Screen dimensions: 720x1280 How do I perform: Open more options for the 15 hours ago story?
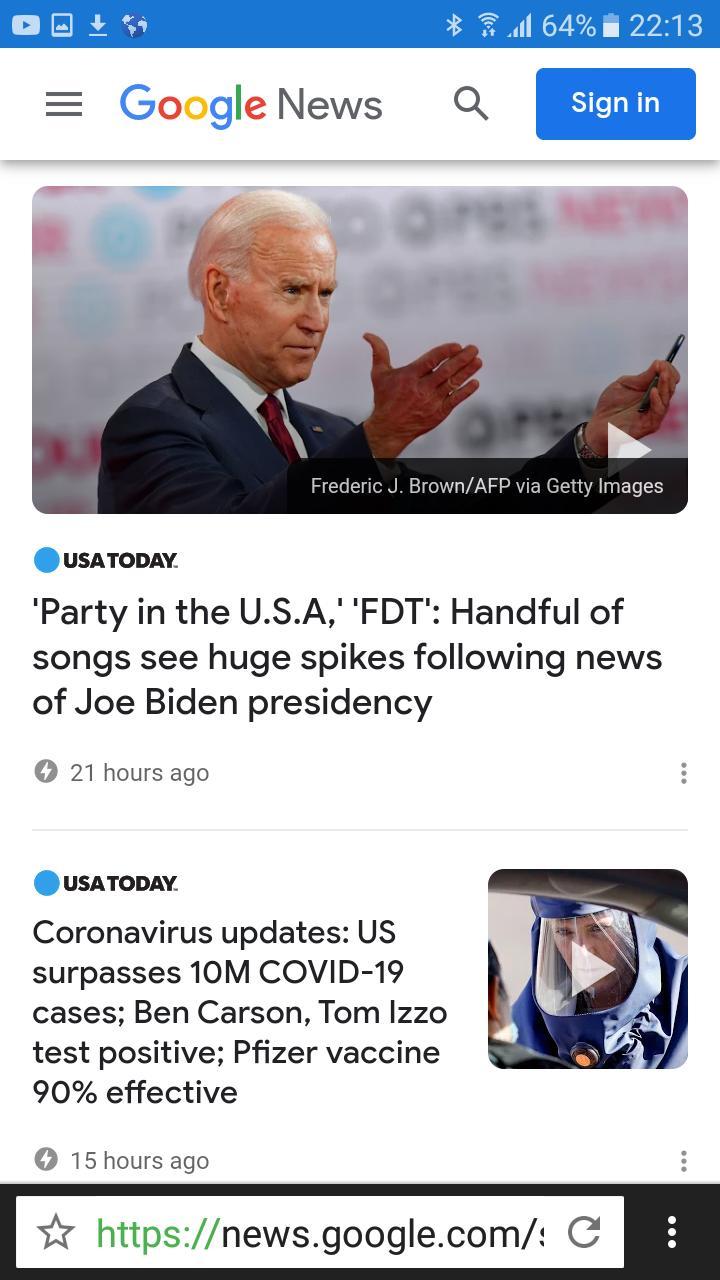click(683, 1160)
